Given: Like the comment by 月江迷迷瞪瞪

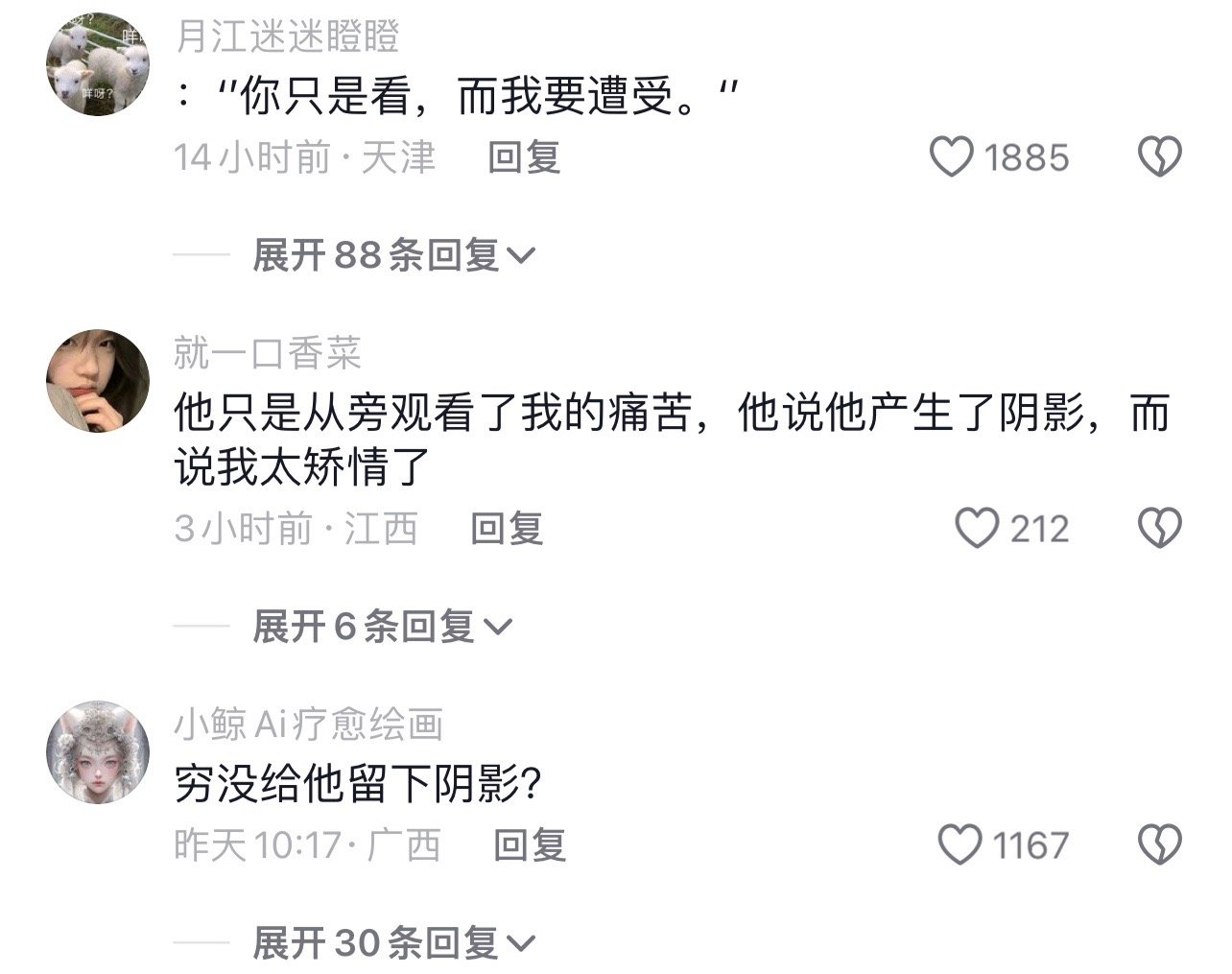Looking at the screenshot, I should [x=953, y=157].
